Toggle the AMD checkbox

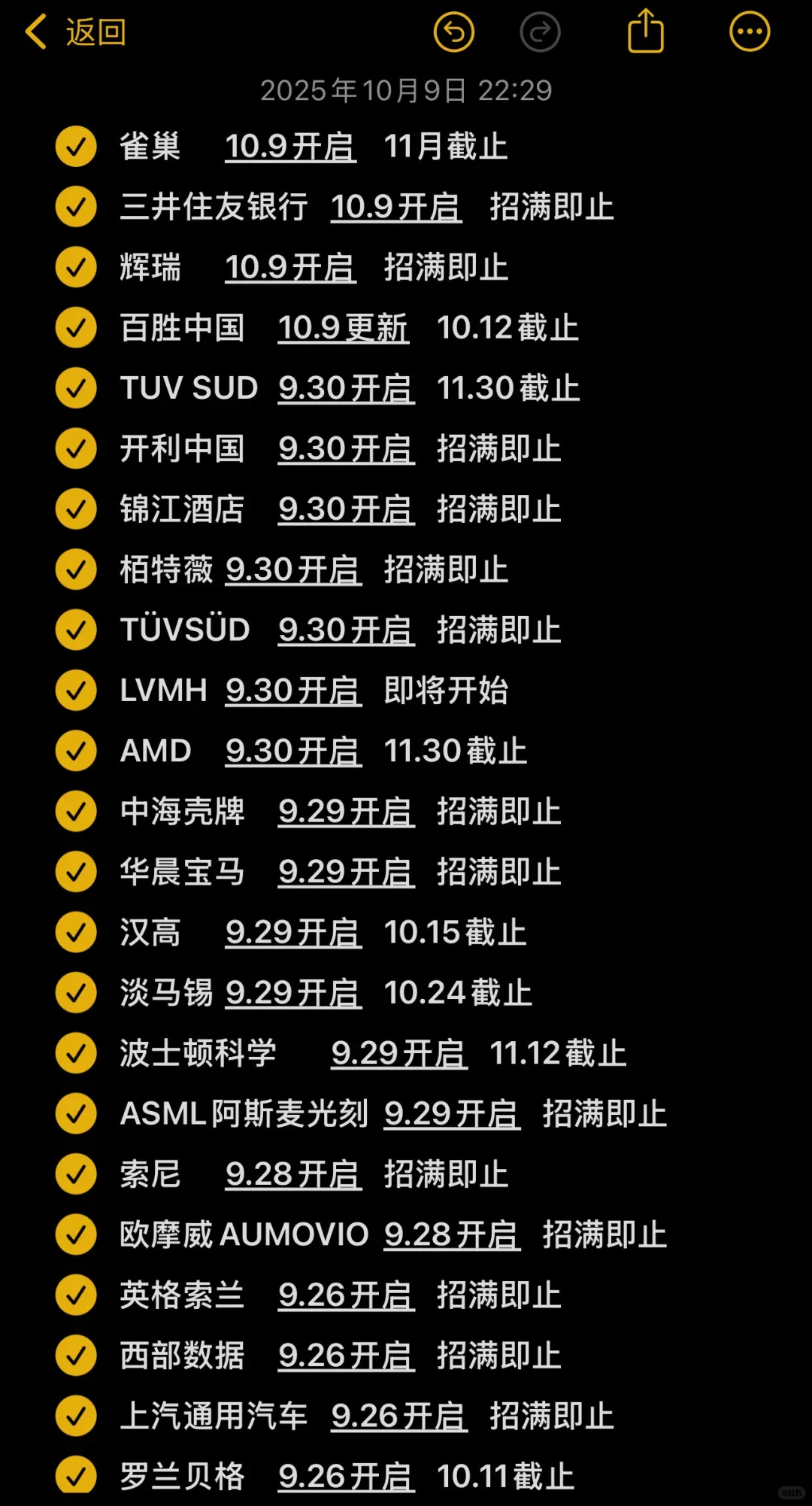tap(76, 751)
